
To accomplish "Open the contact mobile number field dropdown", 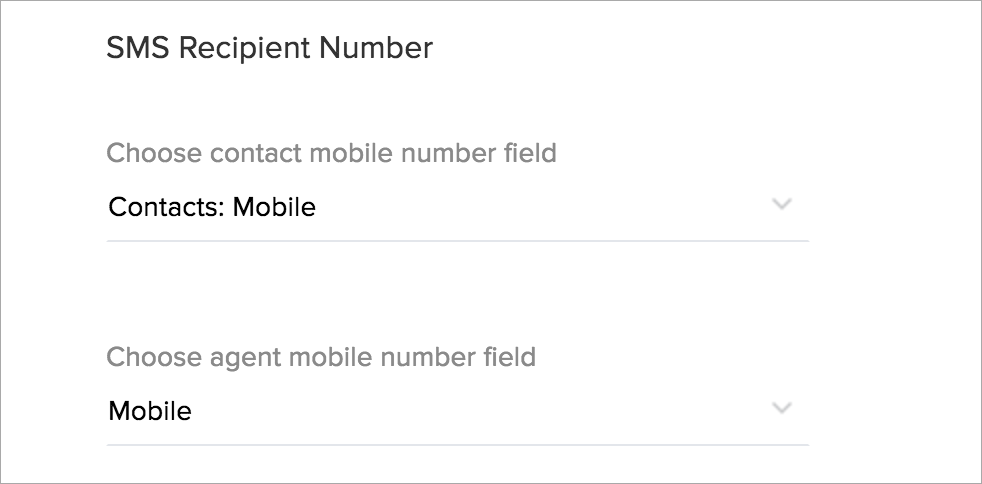I will coord(782,205).
